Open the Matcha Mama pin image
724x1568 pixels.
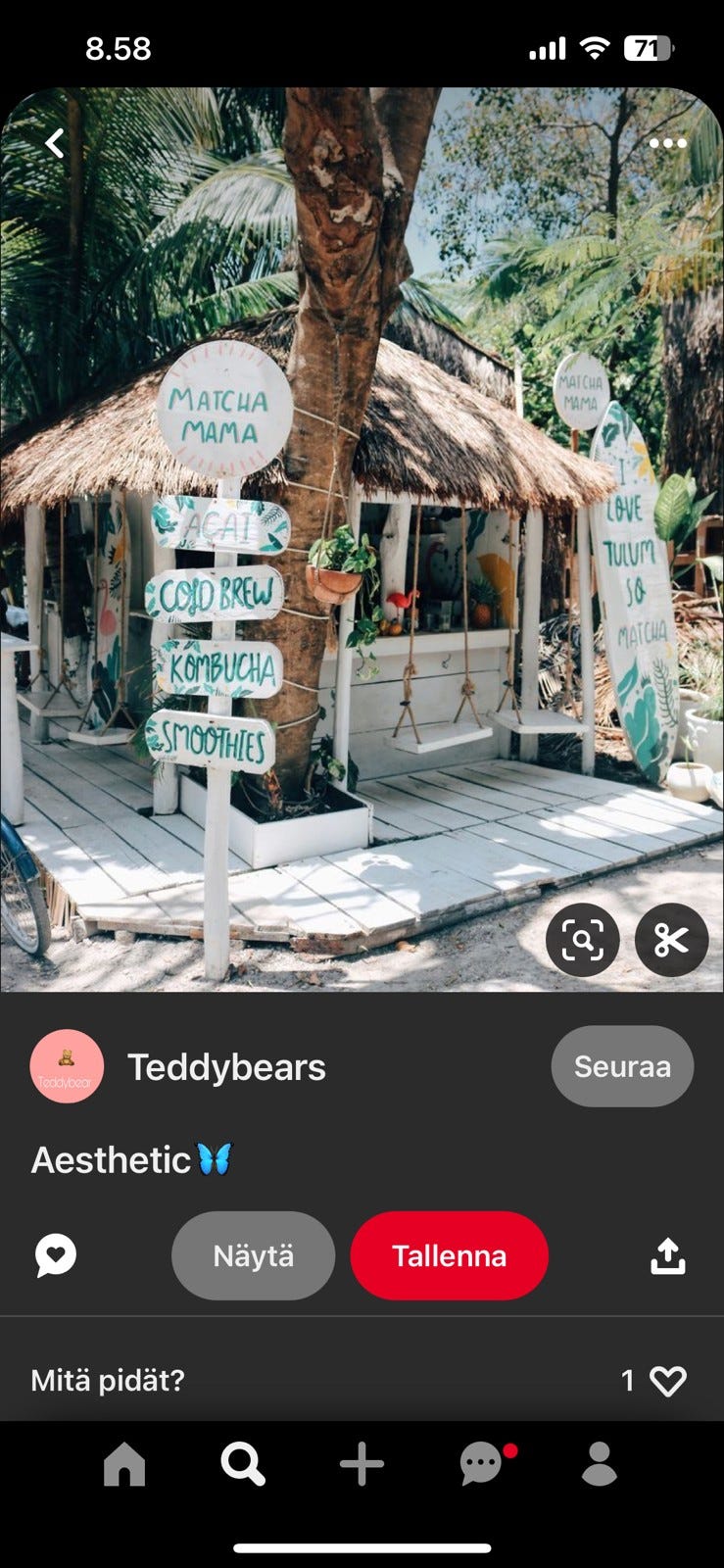pyautogui.click(x=362, y=539)
